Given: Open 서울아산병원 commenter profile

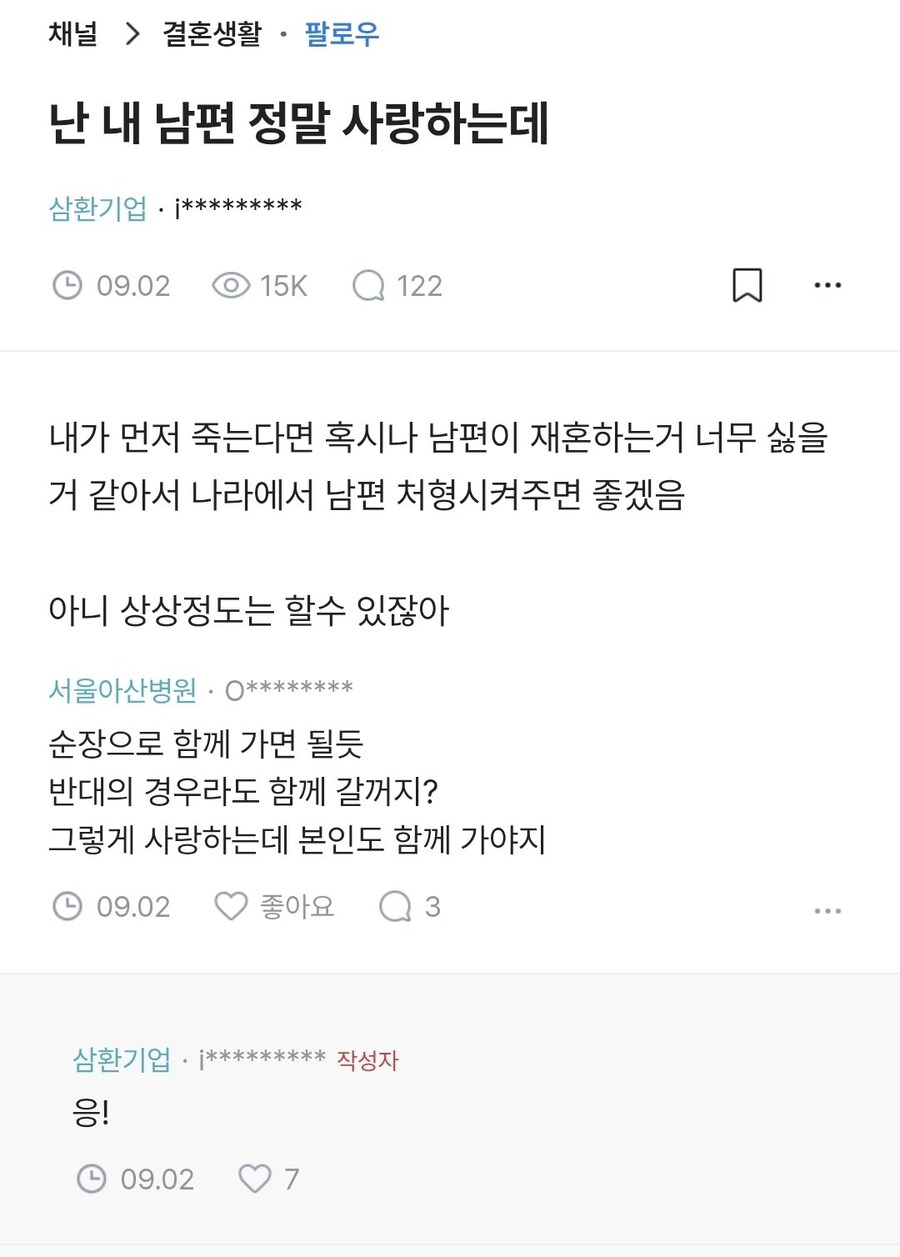Looking at the screenshot, I should coord(120,688).
